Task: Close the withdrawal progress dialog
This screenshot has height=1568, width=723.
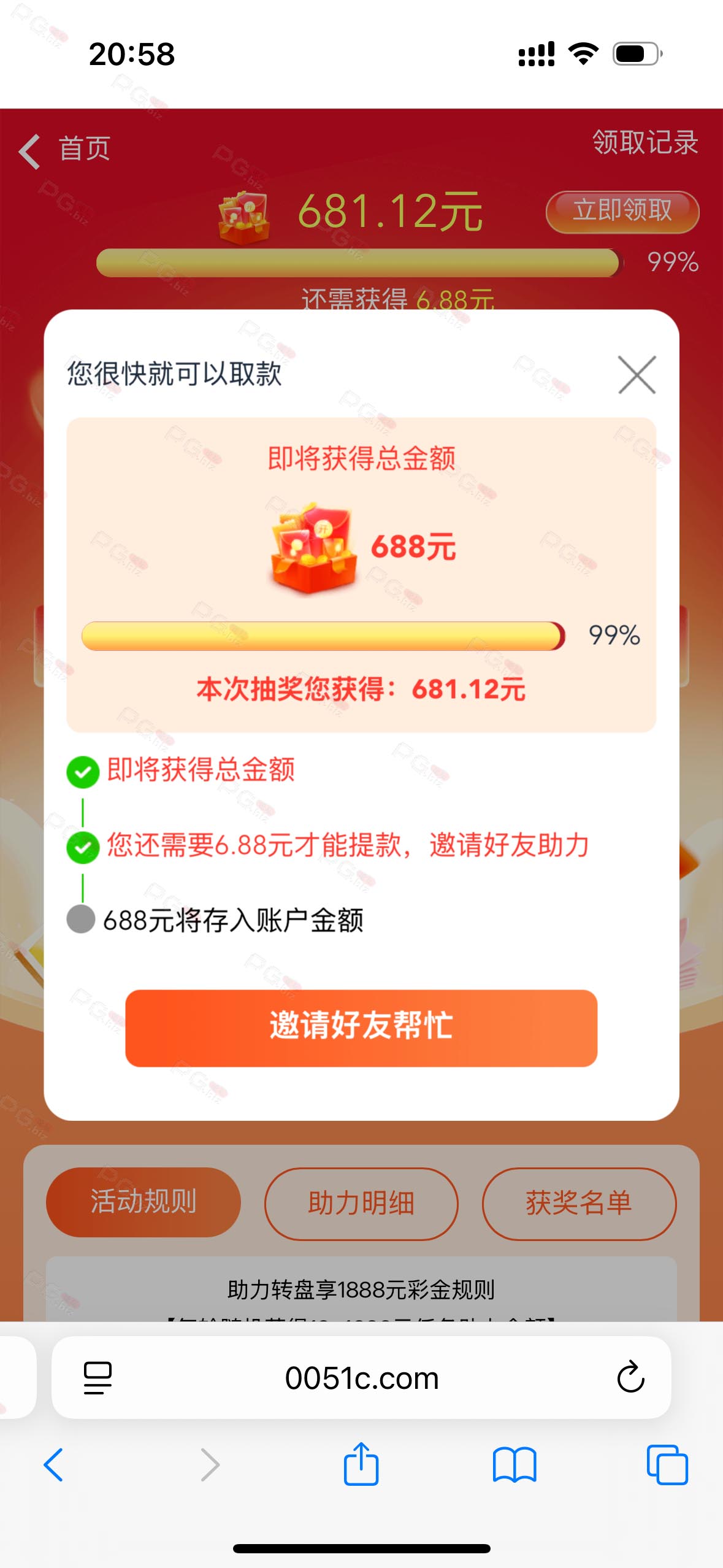Action: click(x=637, y=374)
